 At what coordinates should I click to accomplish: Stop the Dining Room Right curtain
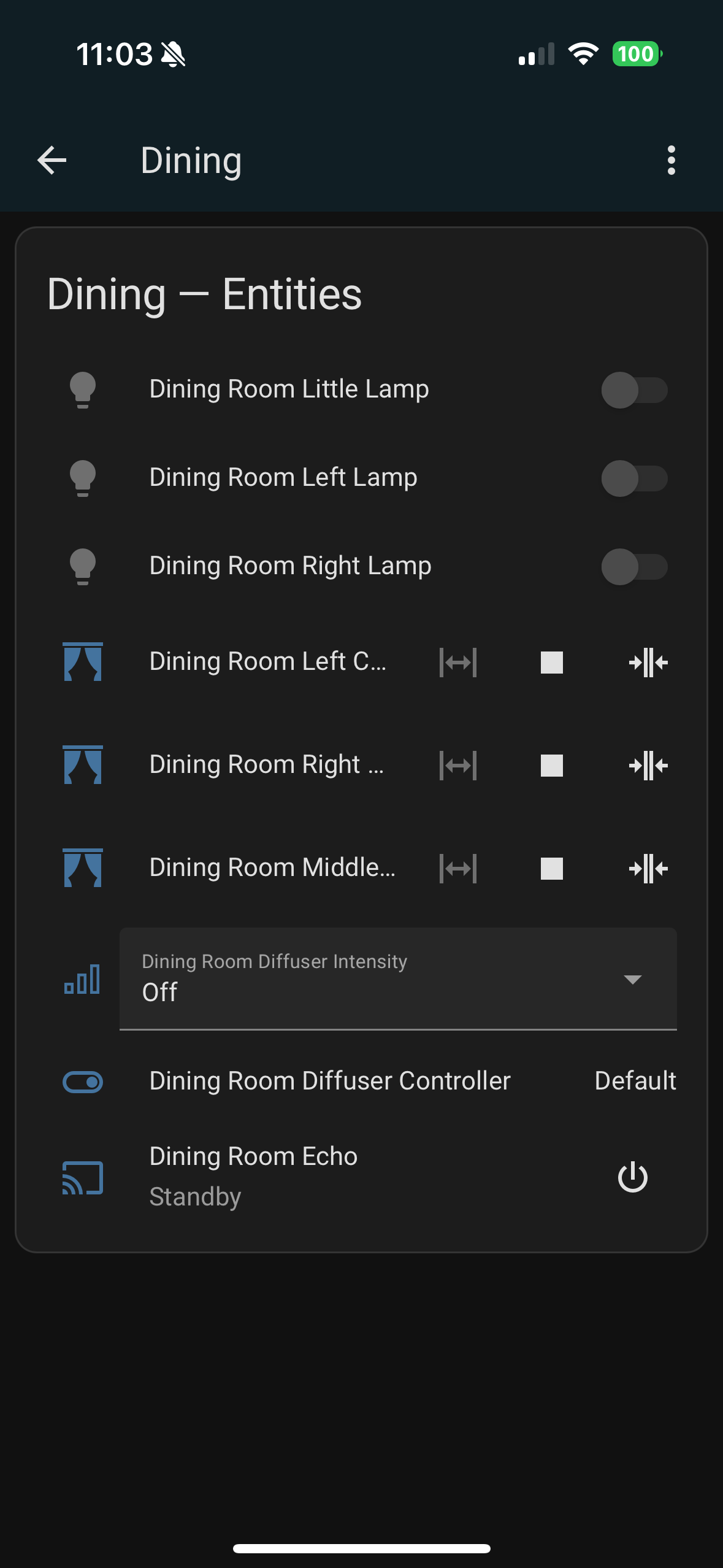[x=552, y=766]
